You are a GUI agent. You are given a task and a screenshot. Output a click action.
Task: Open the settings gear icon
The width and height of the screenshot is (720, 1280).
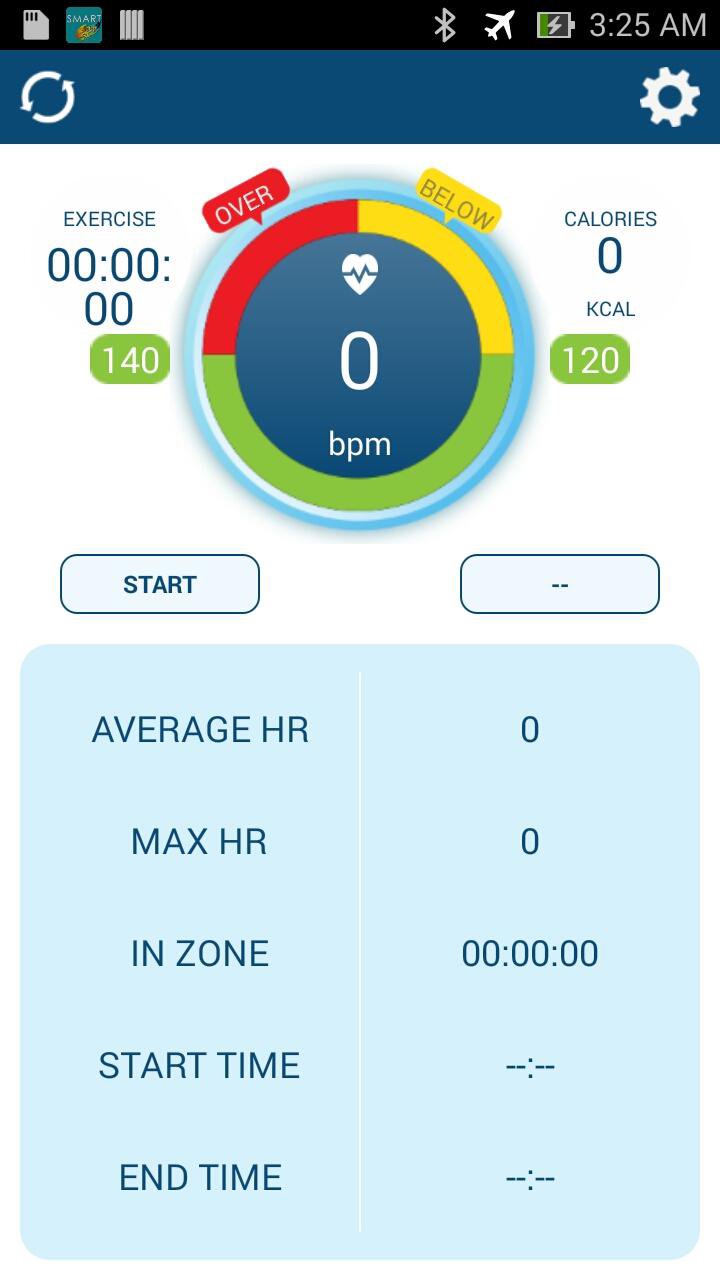click(x=671, y=97)
